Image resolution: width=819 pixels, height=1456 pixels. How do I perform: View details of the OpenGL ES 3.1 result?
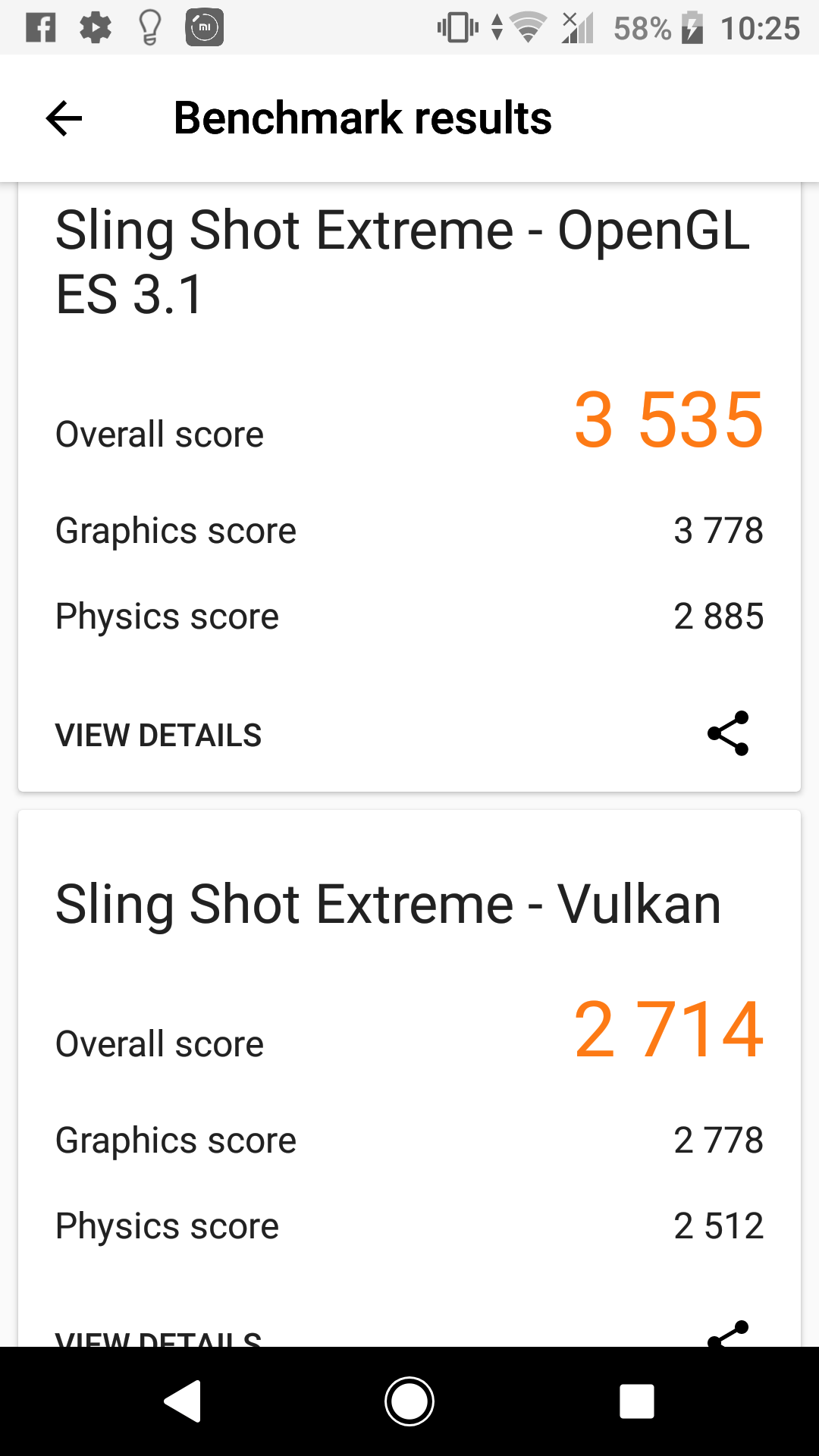click(158, 735)
